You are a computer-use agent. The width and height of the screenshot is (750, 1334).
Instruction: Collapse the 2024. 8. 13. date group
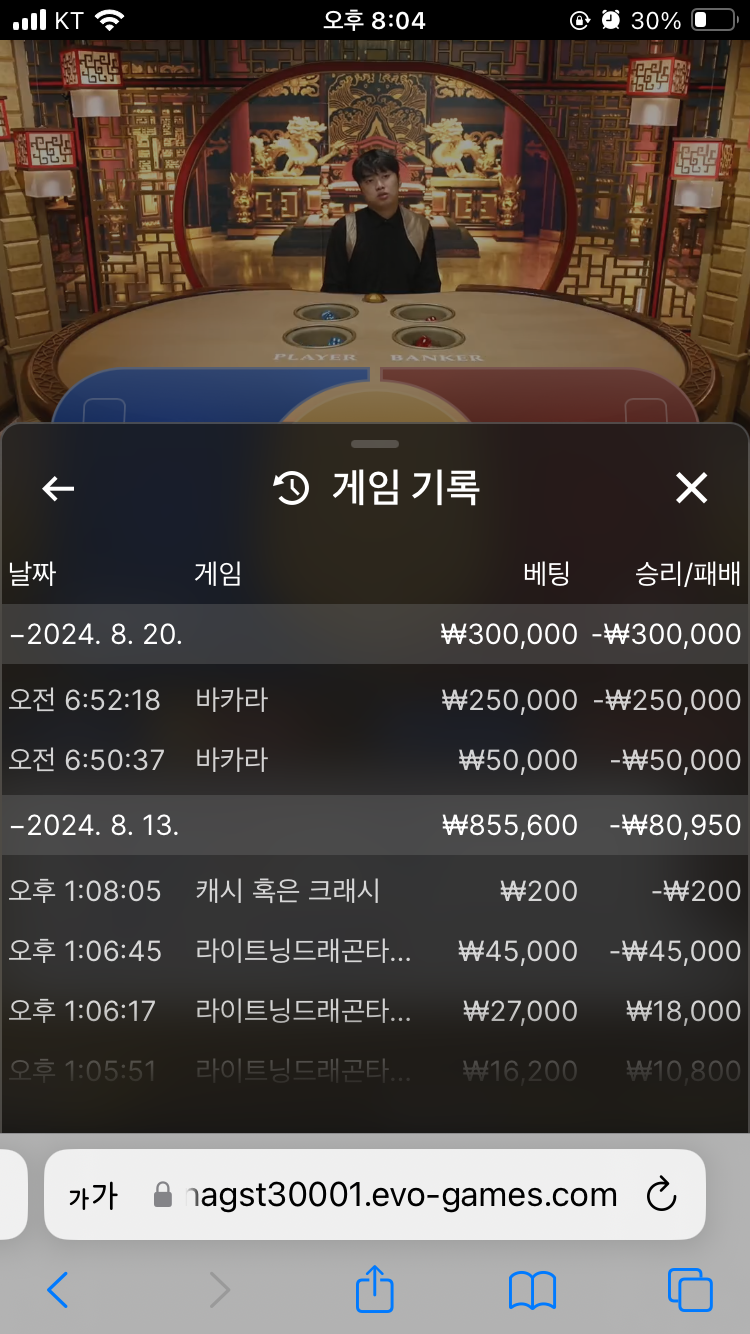95,825
